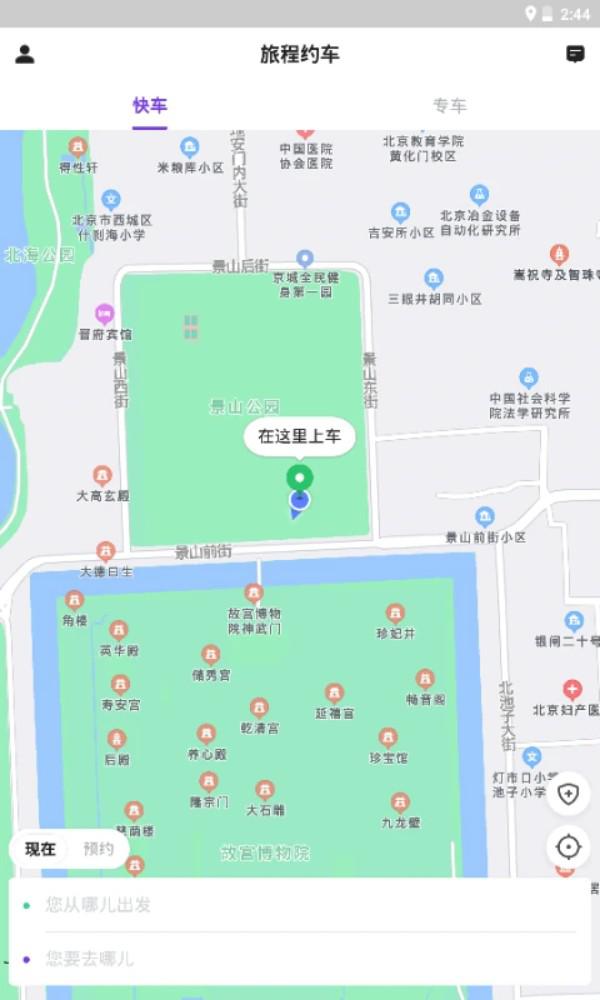Screen dimensions: 600x1000
Task: Open the safety shield button
Action: click(567, 794)
